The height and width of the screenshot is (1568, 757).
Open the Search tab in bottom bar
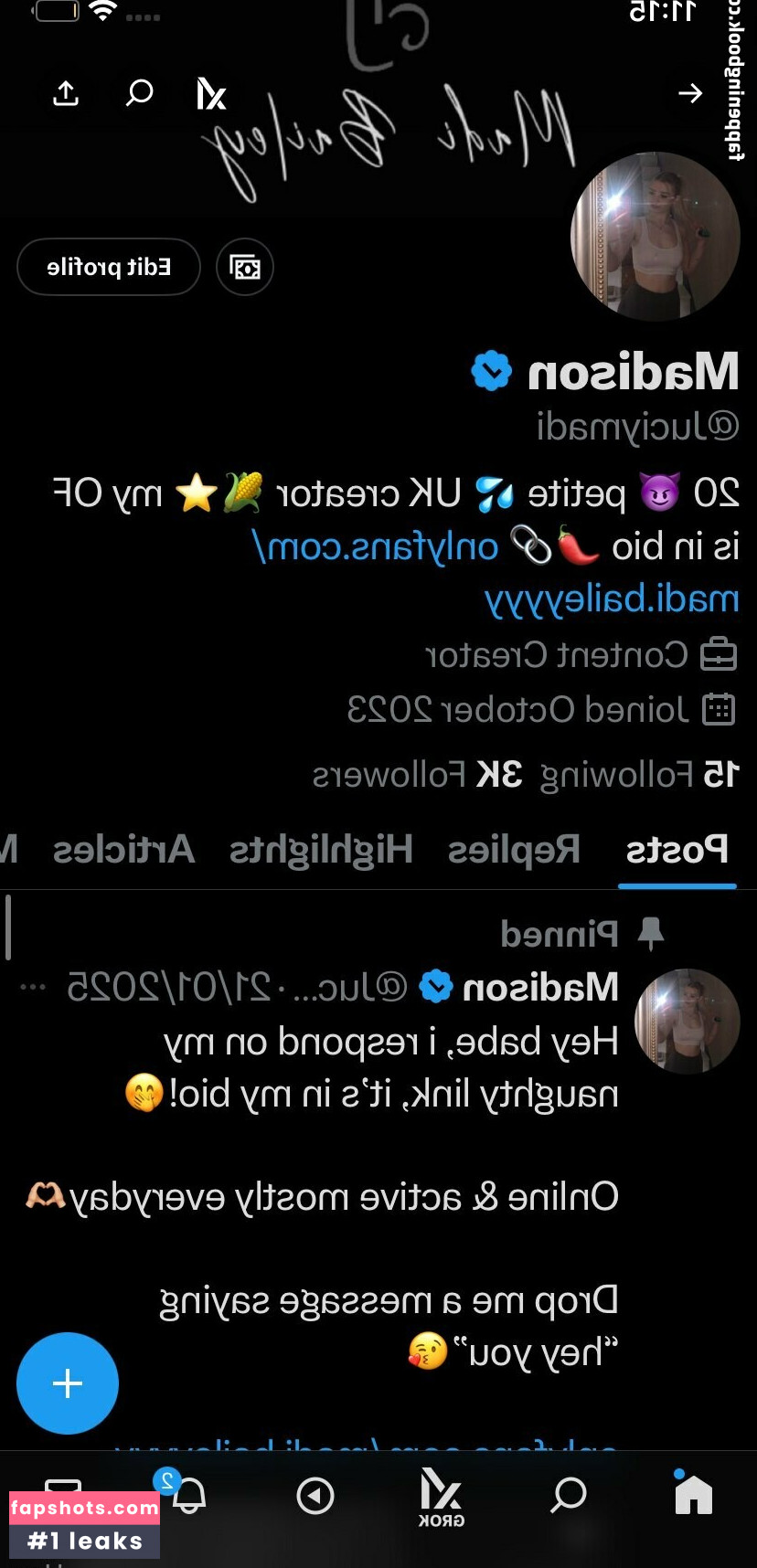tap(569, 1495)
